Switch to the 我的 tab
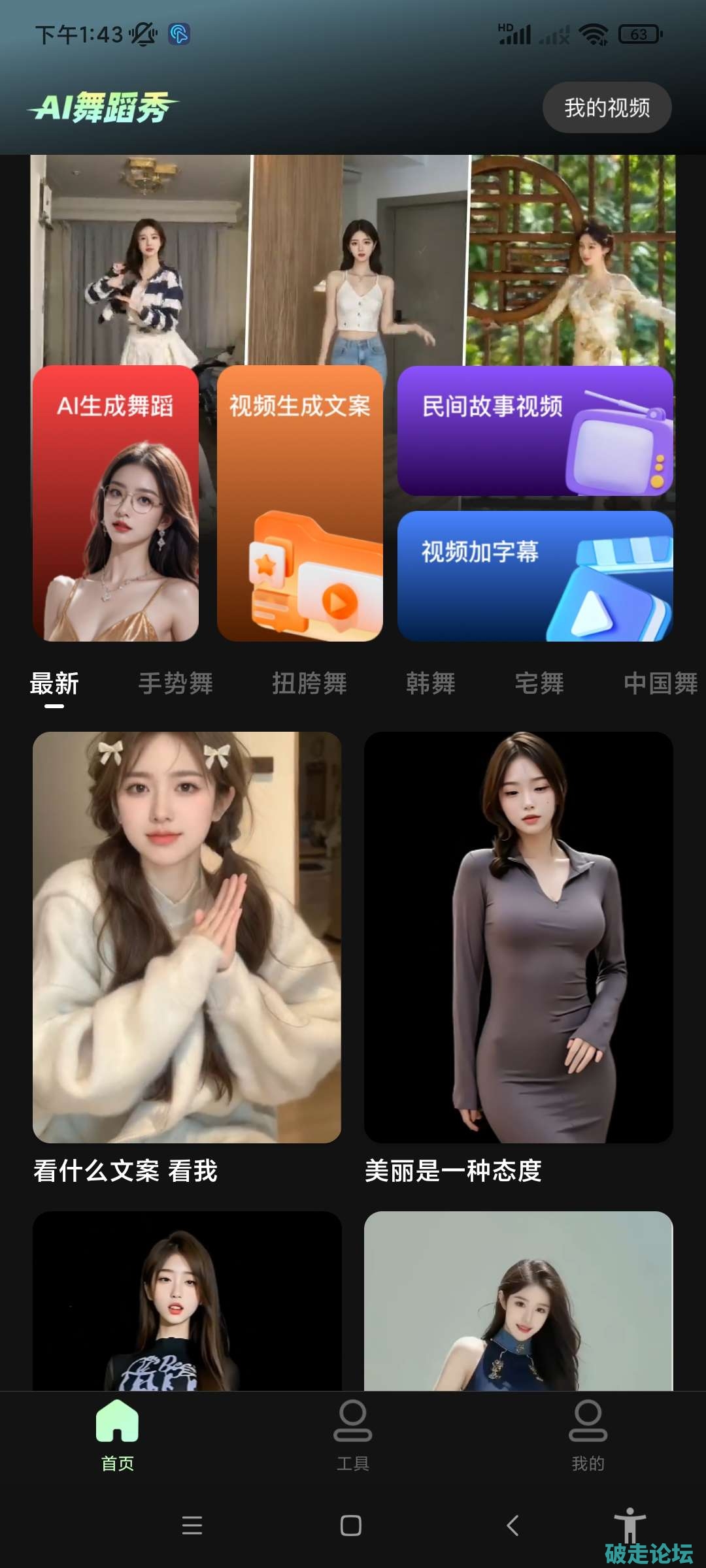706x1568 pixels. 588,1434
